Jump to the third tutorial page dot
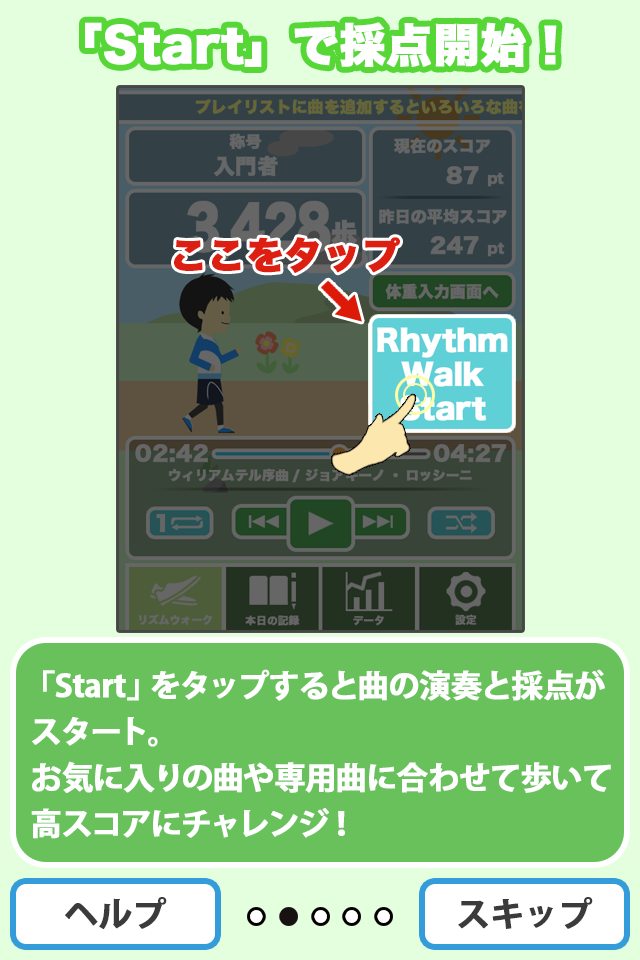640x960 pixels. tap(320, 916)
